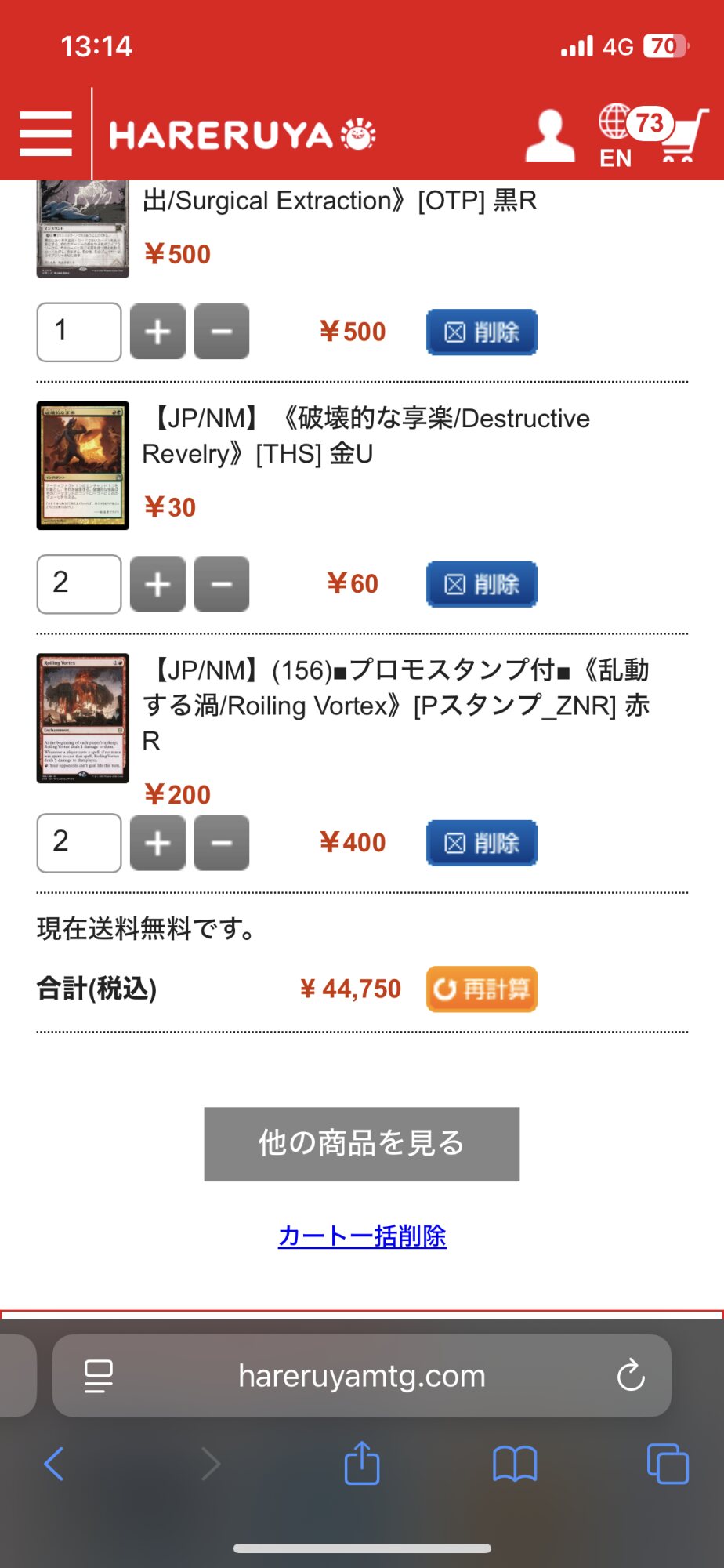Open the account profile icon
Image resolution: width=724 pixels, height=1568 pixels.
point(550,135)
